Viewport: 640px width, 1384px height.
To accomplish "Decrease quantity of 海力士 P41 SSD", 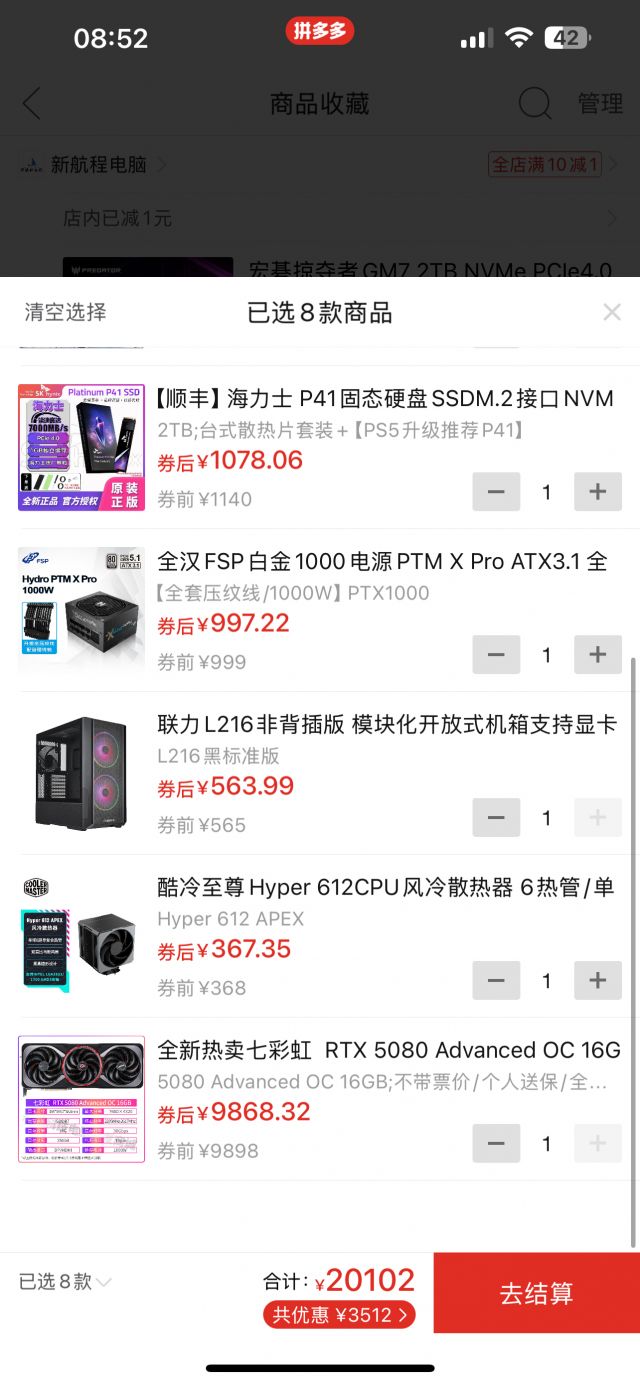I will [x=496, y=492].
